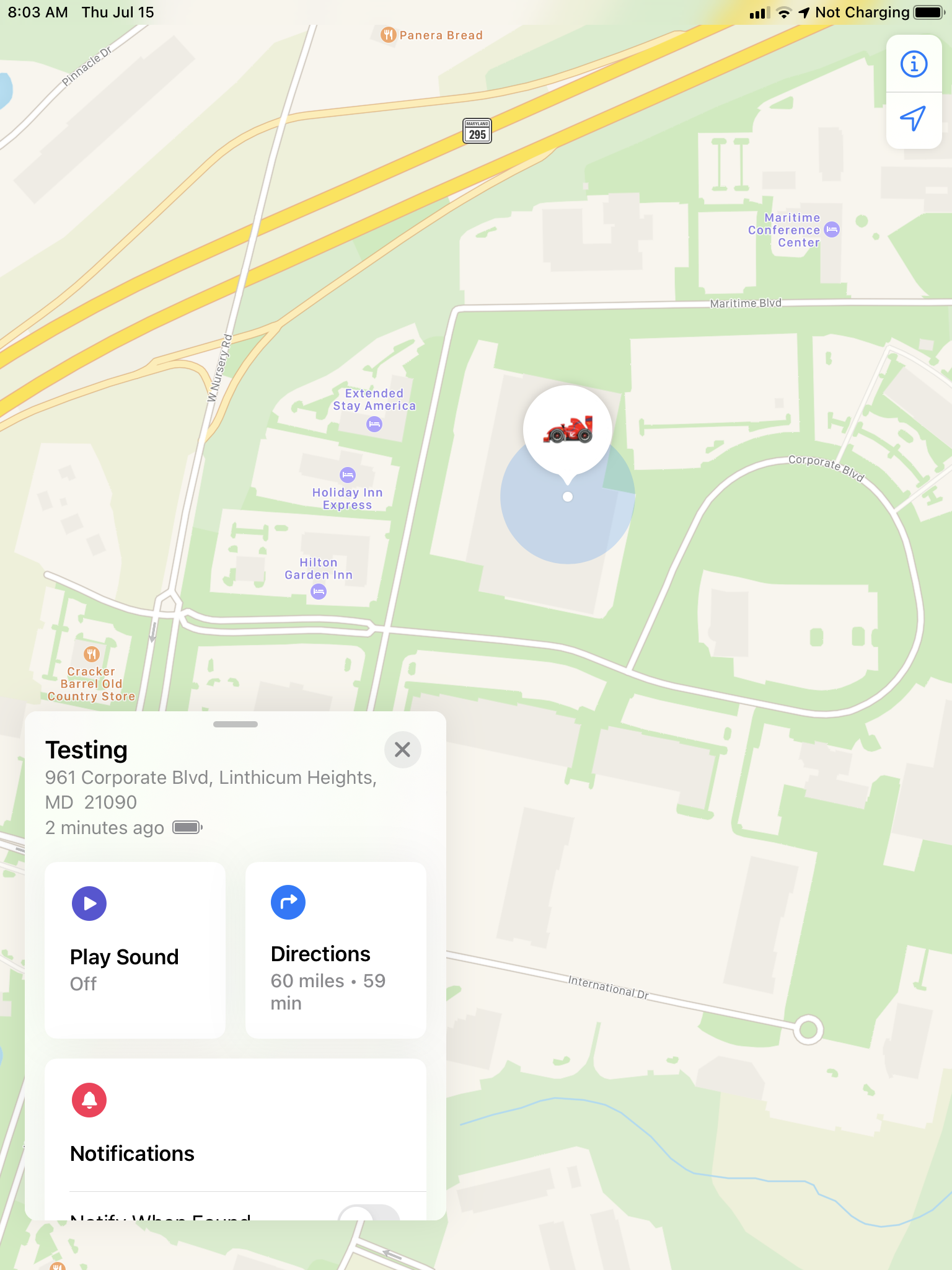
Task: Tap the race car device pin
Action: pos(568,429)
